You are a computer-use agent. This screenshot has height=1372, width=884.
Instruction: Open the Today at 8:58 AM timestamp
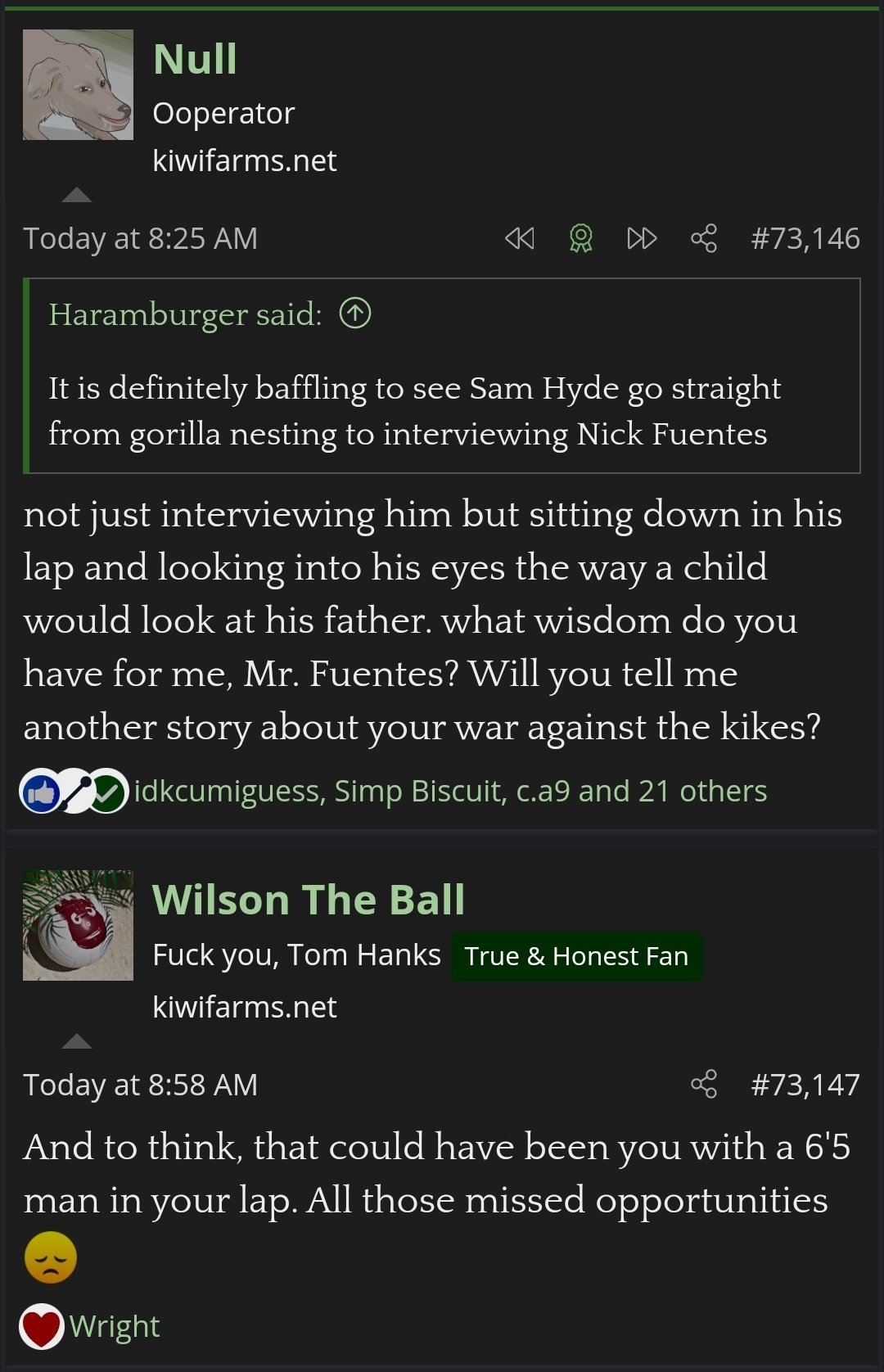point(140,1085)
